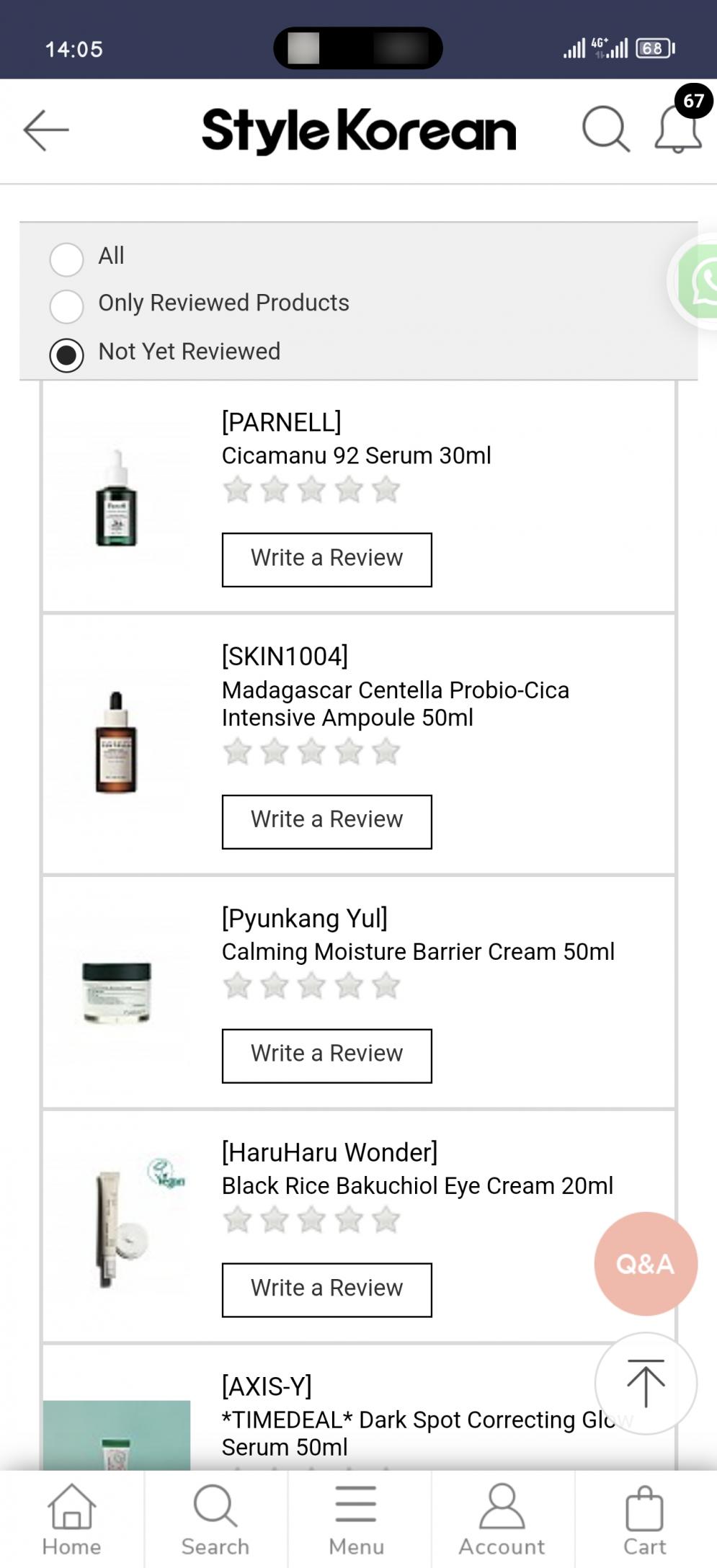This screenshot has height=1568, width=717.
Task: Open the magnifier search icon in header
Action: click(x=605, y=130)
